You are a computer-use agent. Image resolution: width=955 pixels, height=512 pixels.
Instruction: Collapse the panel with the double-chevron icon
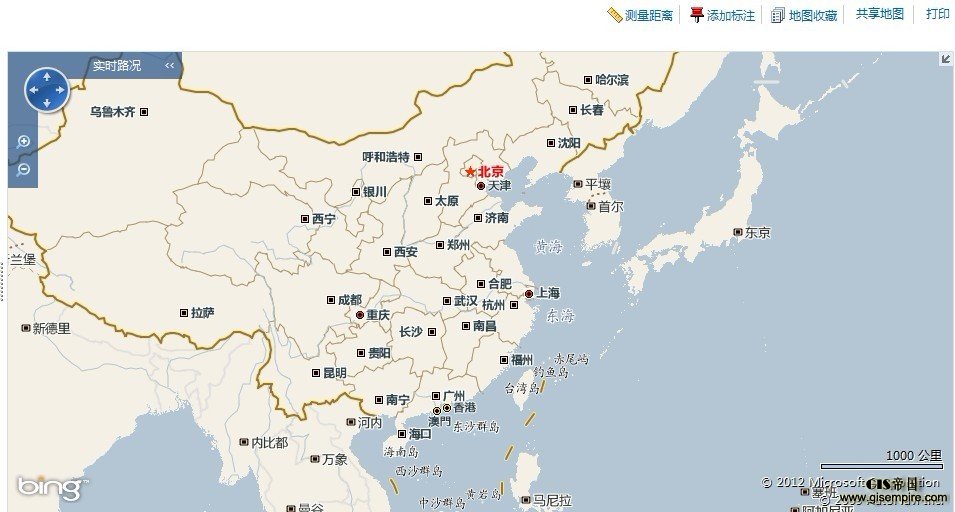tap(170, 66)
